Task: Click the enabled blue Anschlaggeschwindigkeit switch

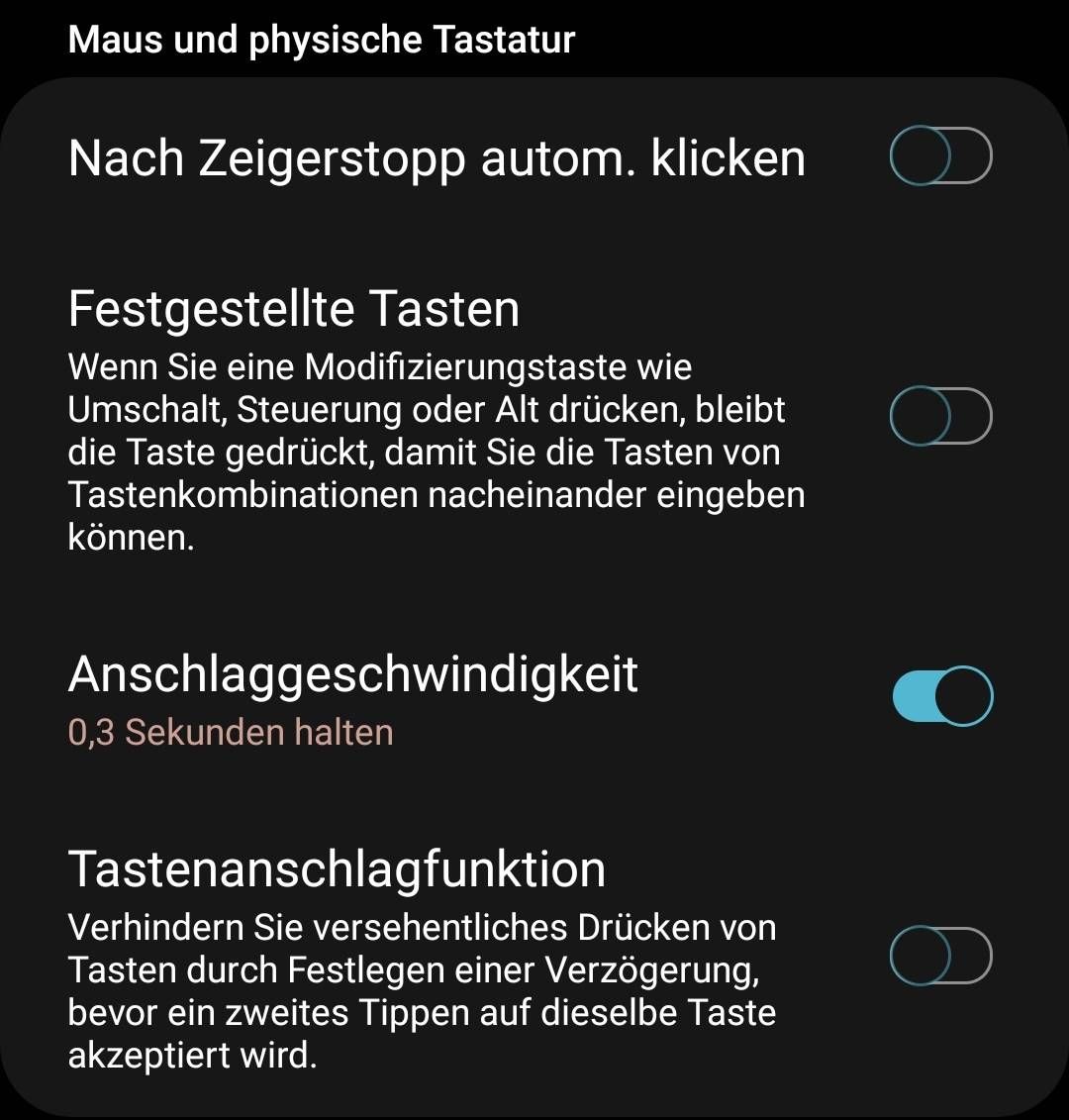Action: [940, 696]
